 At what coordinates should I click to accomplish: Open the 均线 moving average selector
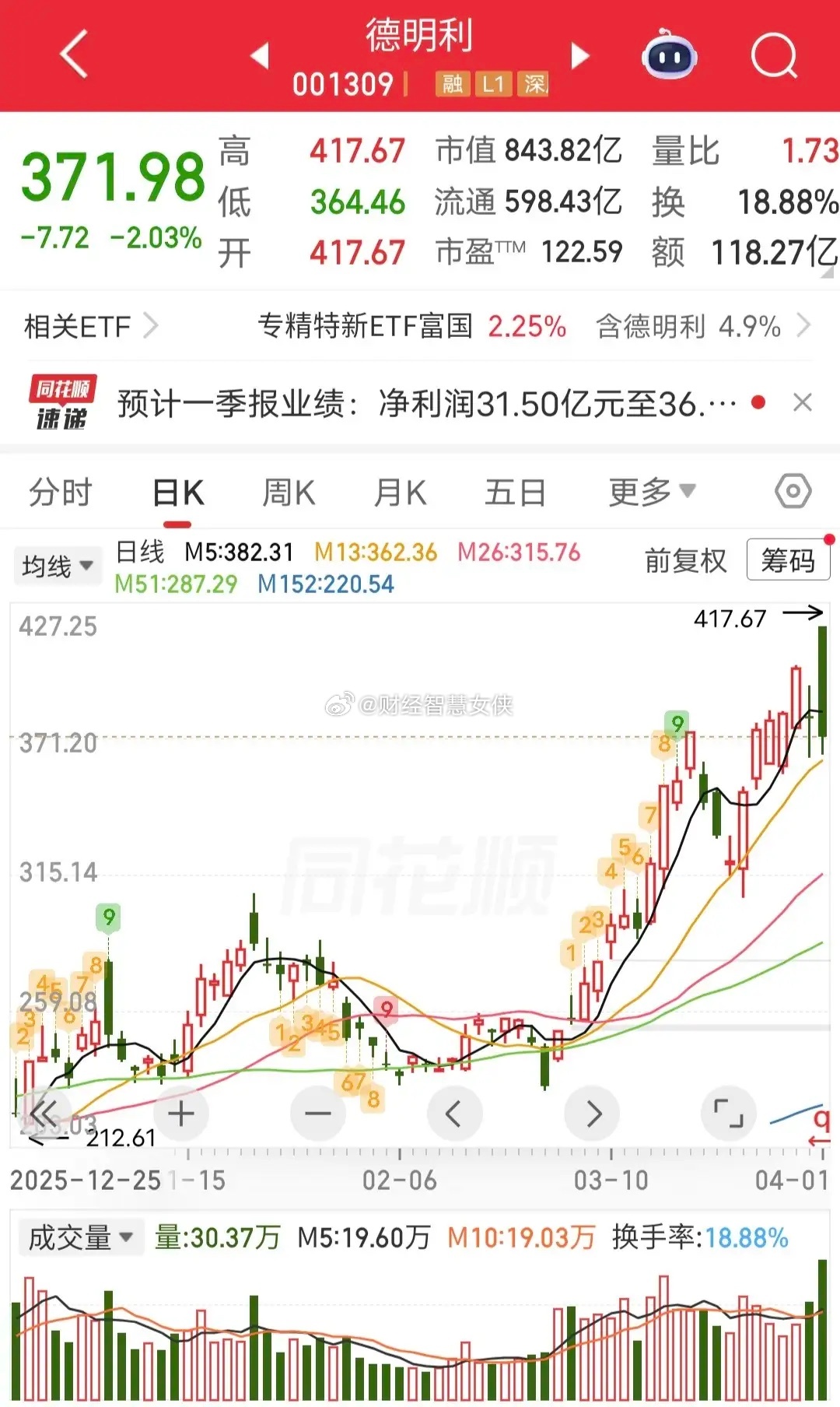tap(58, 566)
